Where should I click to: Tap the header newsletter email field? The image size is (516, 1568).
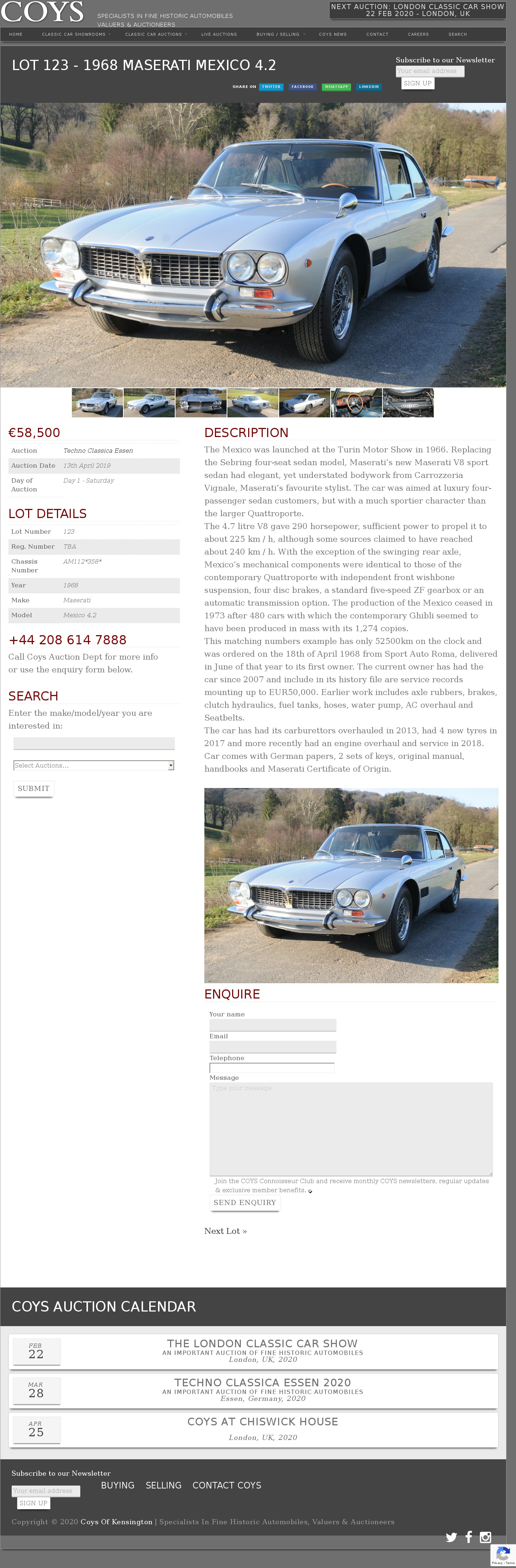(430, 71)
